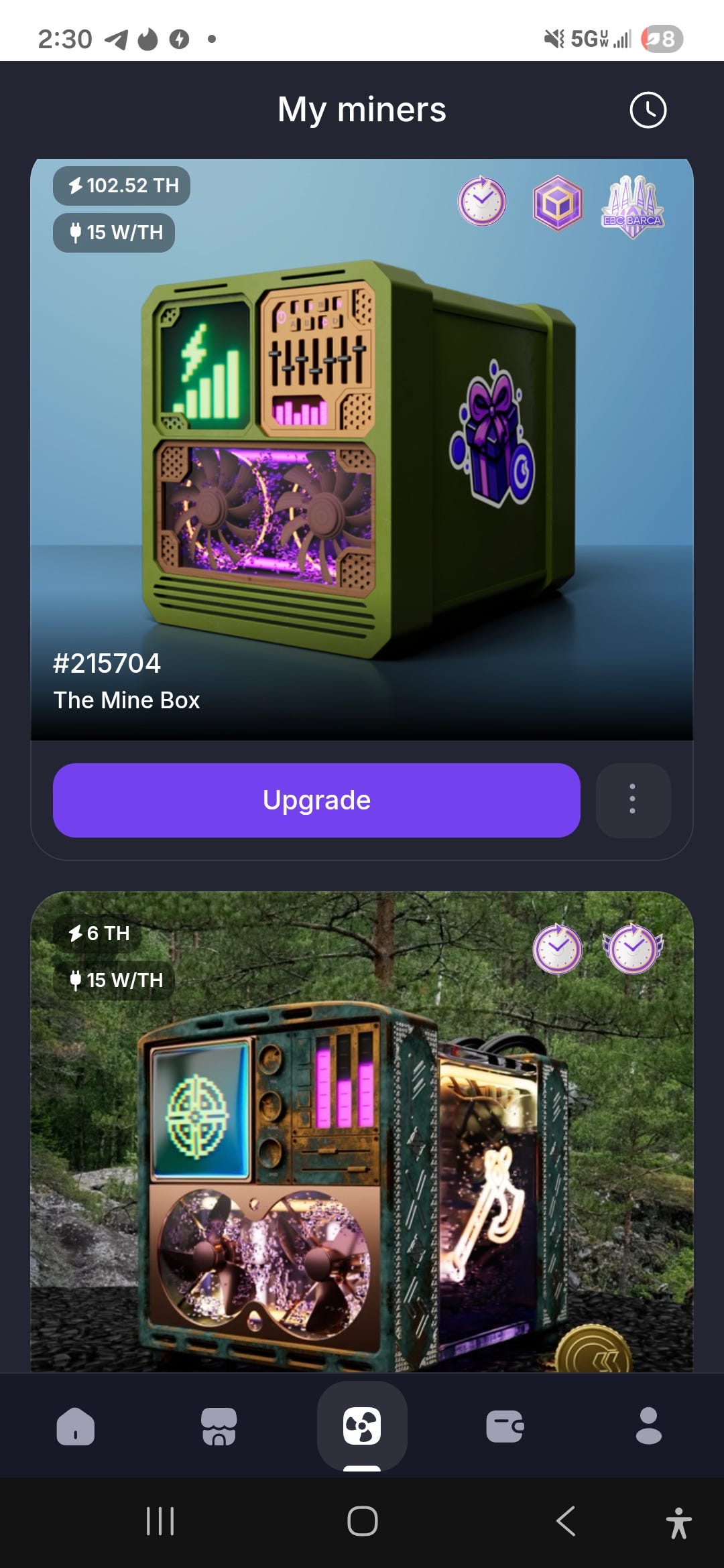Open the history clock icon
Image resolution: width=724 pixels, height=1568 pixels.
click(648, 110)
